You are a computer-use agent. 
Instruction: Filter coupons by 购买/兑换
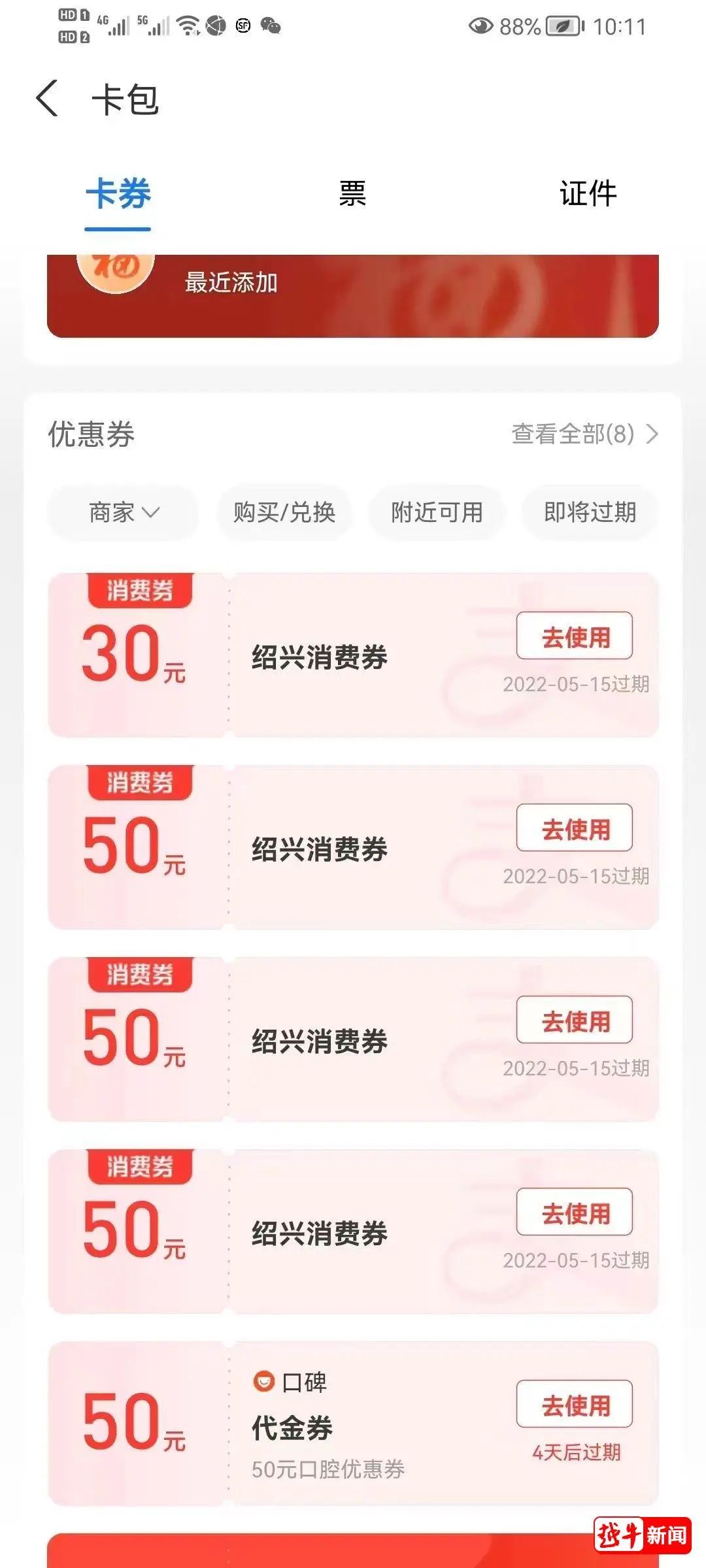coord(284,513)
